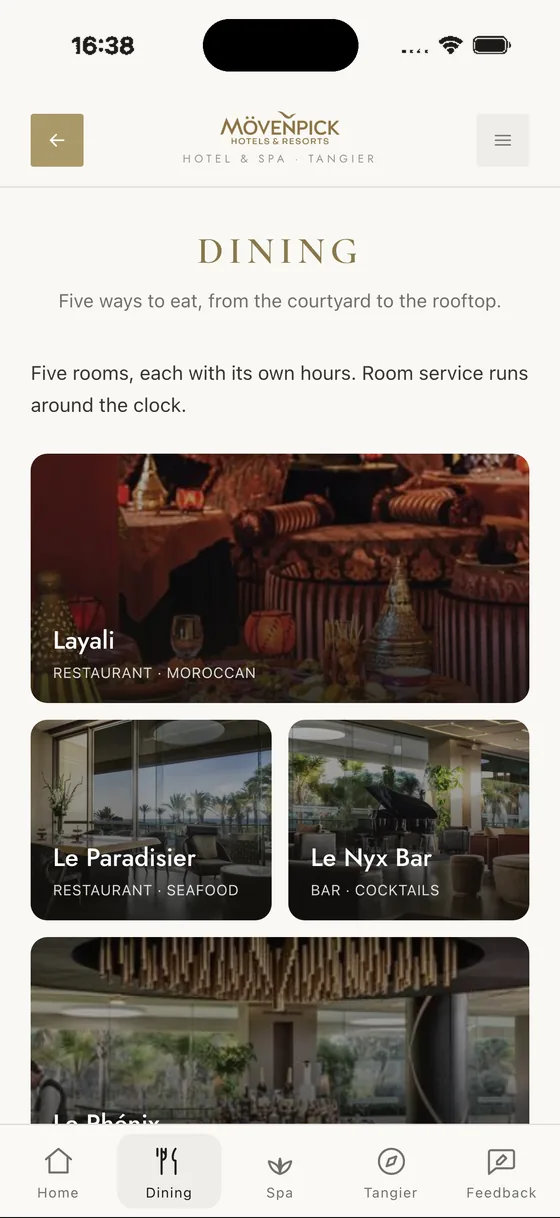This screenshot has width=560, height=1218.
Task: Open the Feedback tab
Action: point(501,1172)
